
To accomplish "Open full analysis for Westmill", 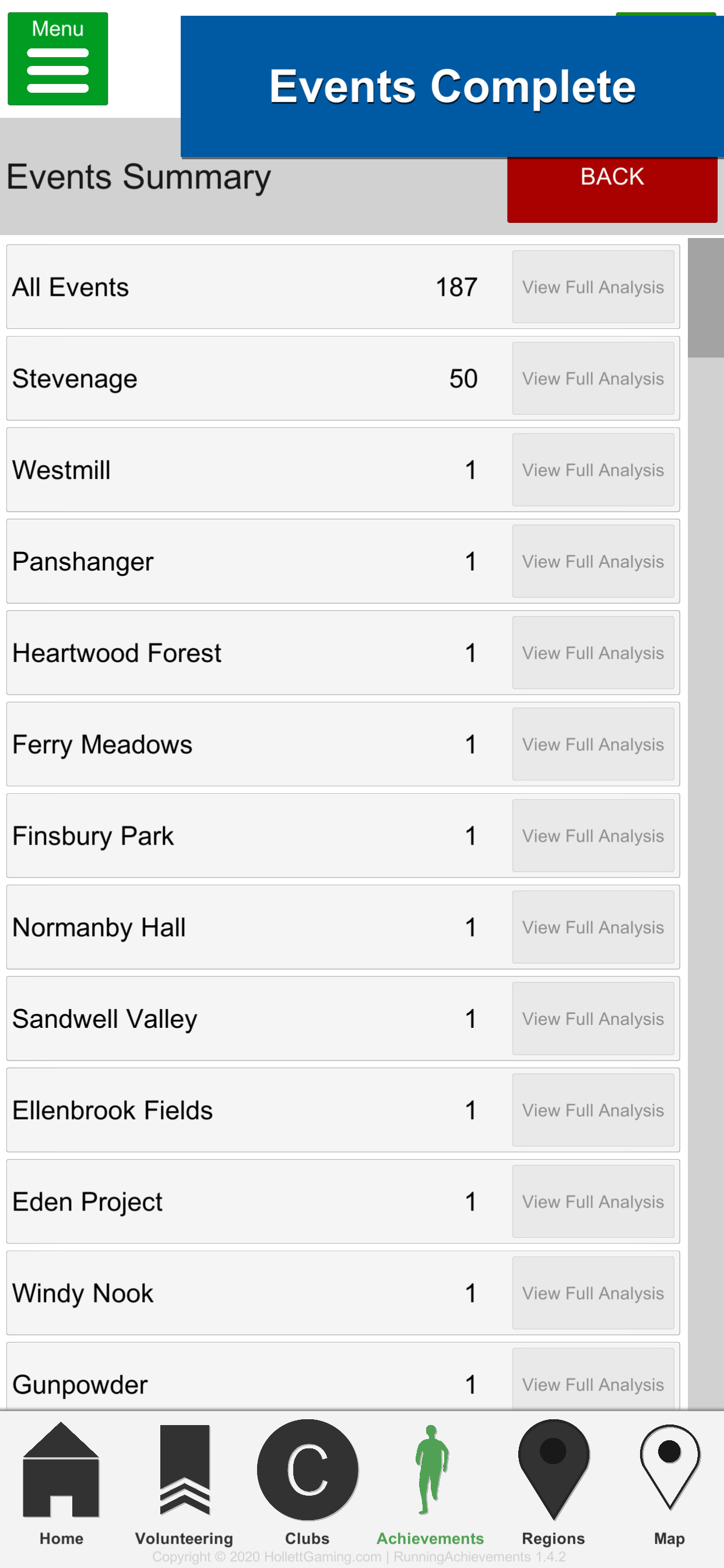I will [593, 470].
